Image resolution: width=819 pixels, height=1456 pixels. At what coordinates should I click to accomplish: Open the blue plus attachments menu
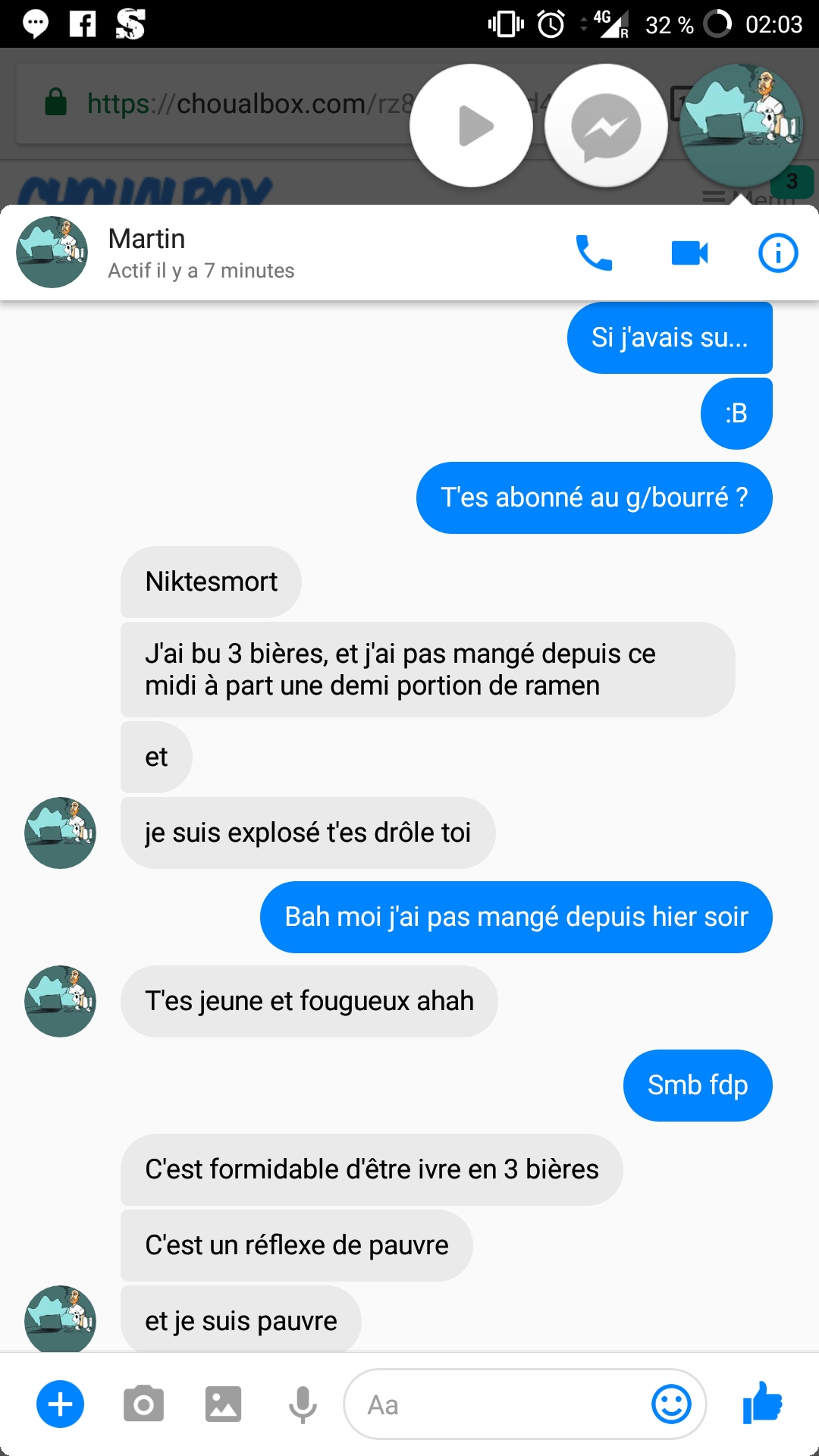click(x=61, y=1404)
